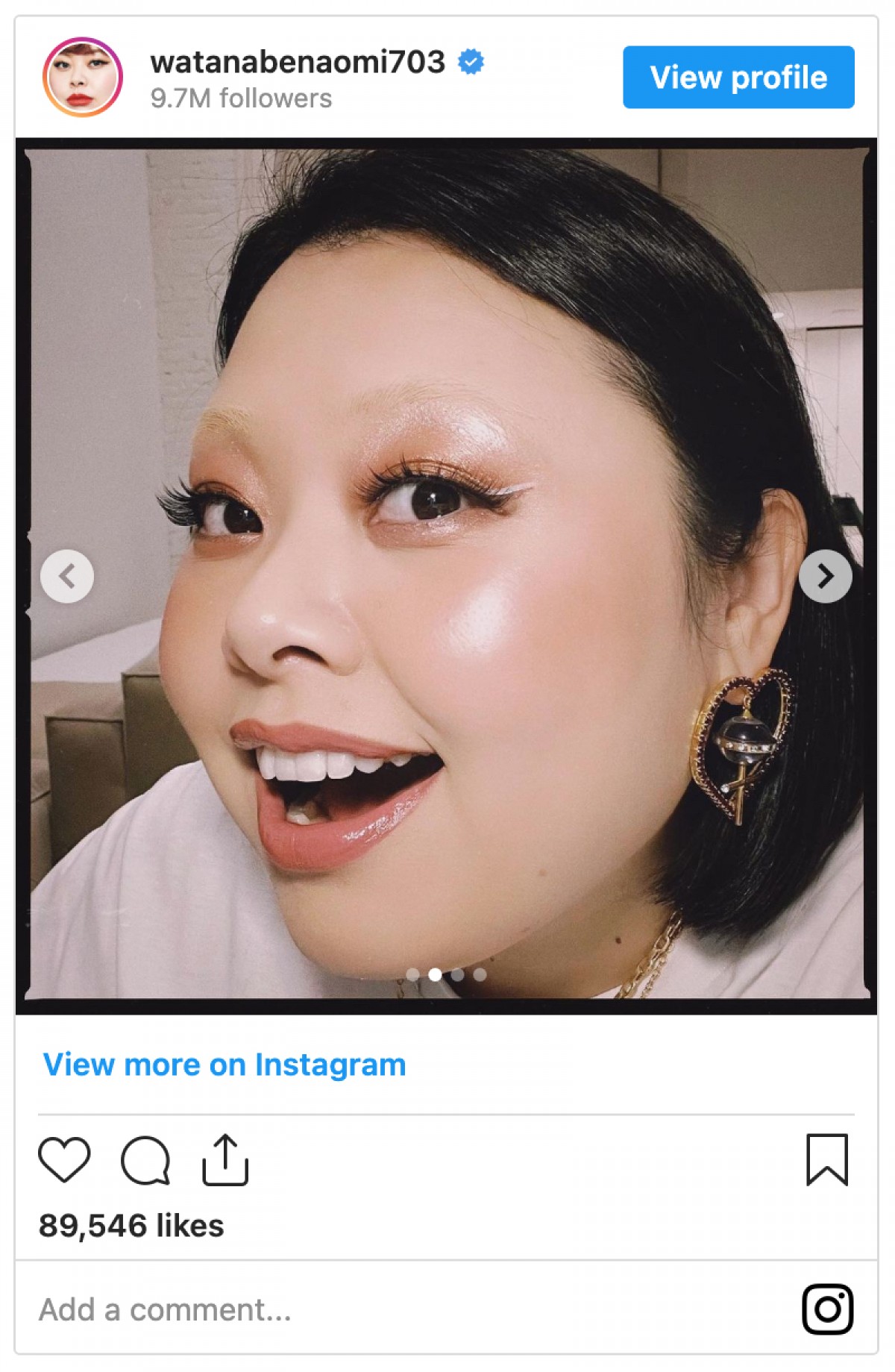Bookmark this post
Viewport: 895px width, 1372px height.
(x=826, y=1159)
